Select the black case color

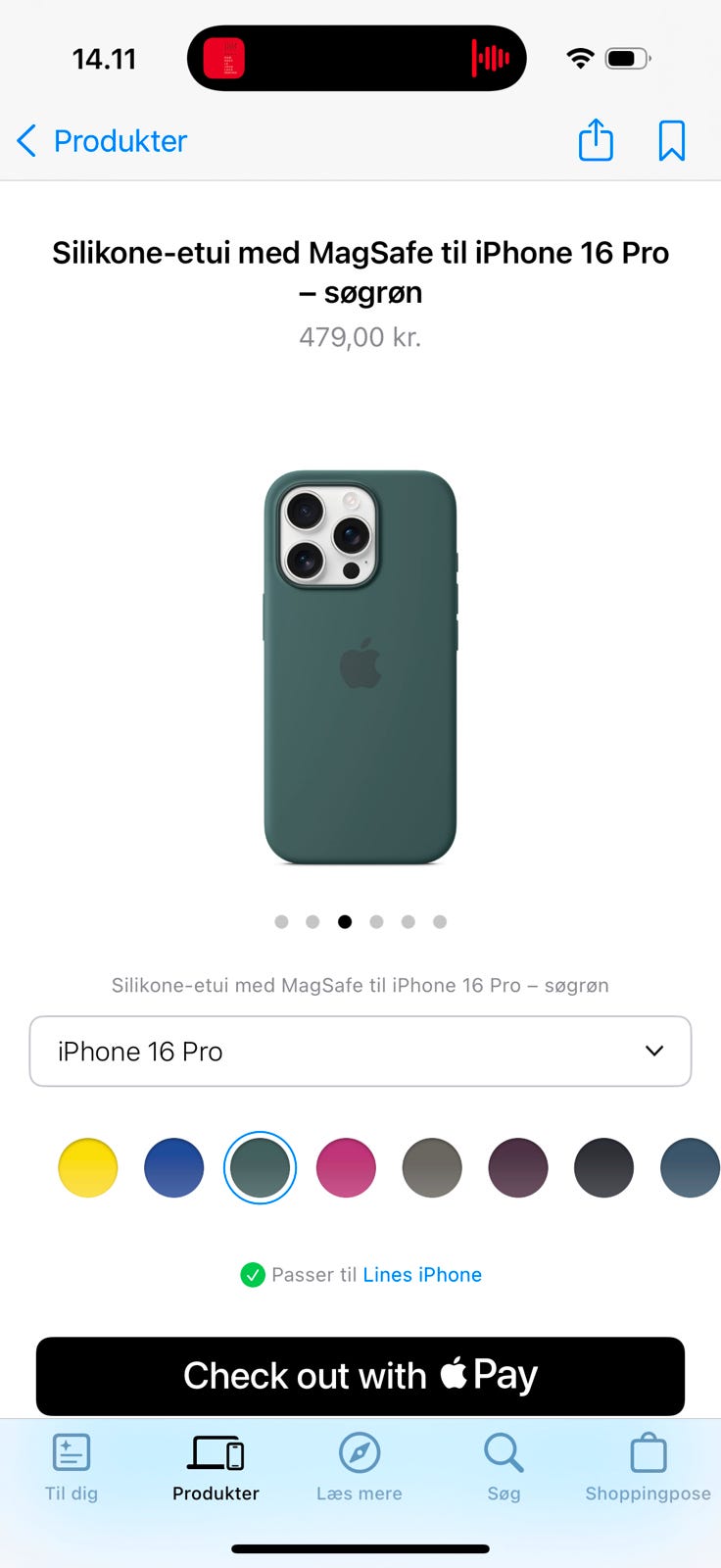[603, 1167]
